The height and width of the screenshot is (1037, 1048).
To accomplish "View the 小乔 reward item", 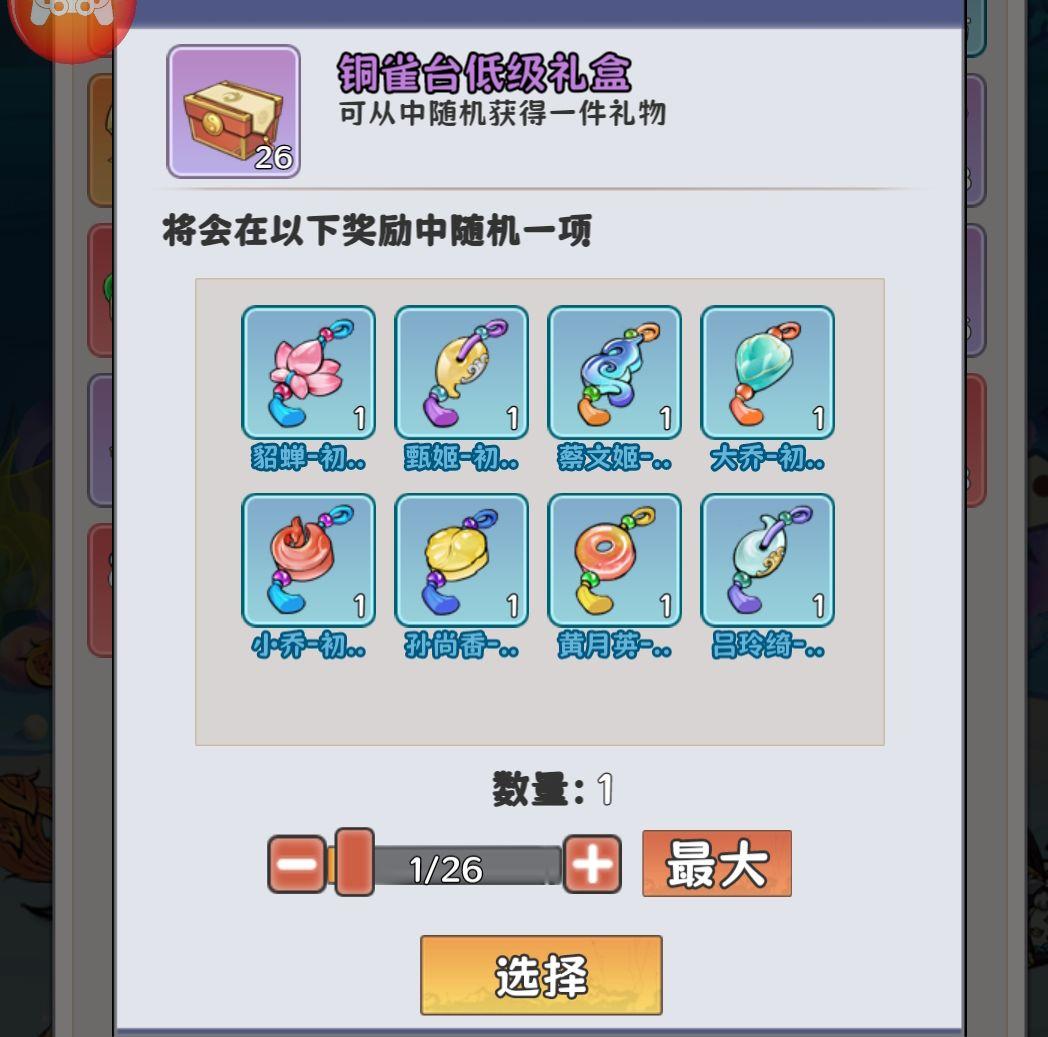I will pos(308,560).
